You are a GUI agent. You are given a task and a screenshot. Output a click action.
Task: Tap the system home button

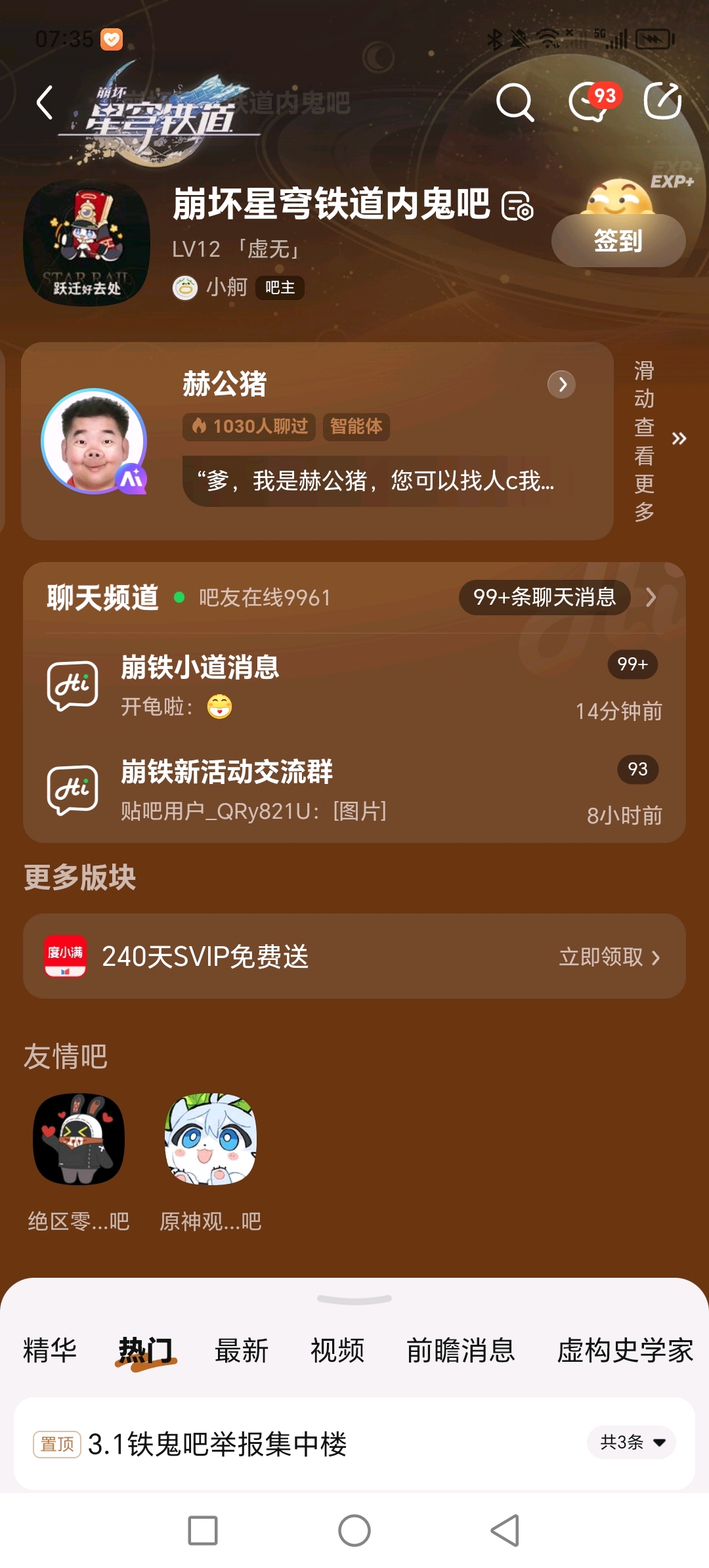(354, 1531)
